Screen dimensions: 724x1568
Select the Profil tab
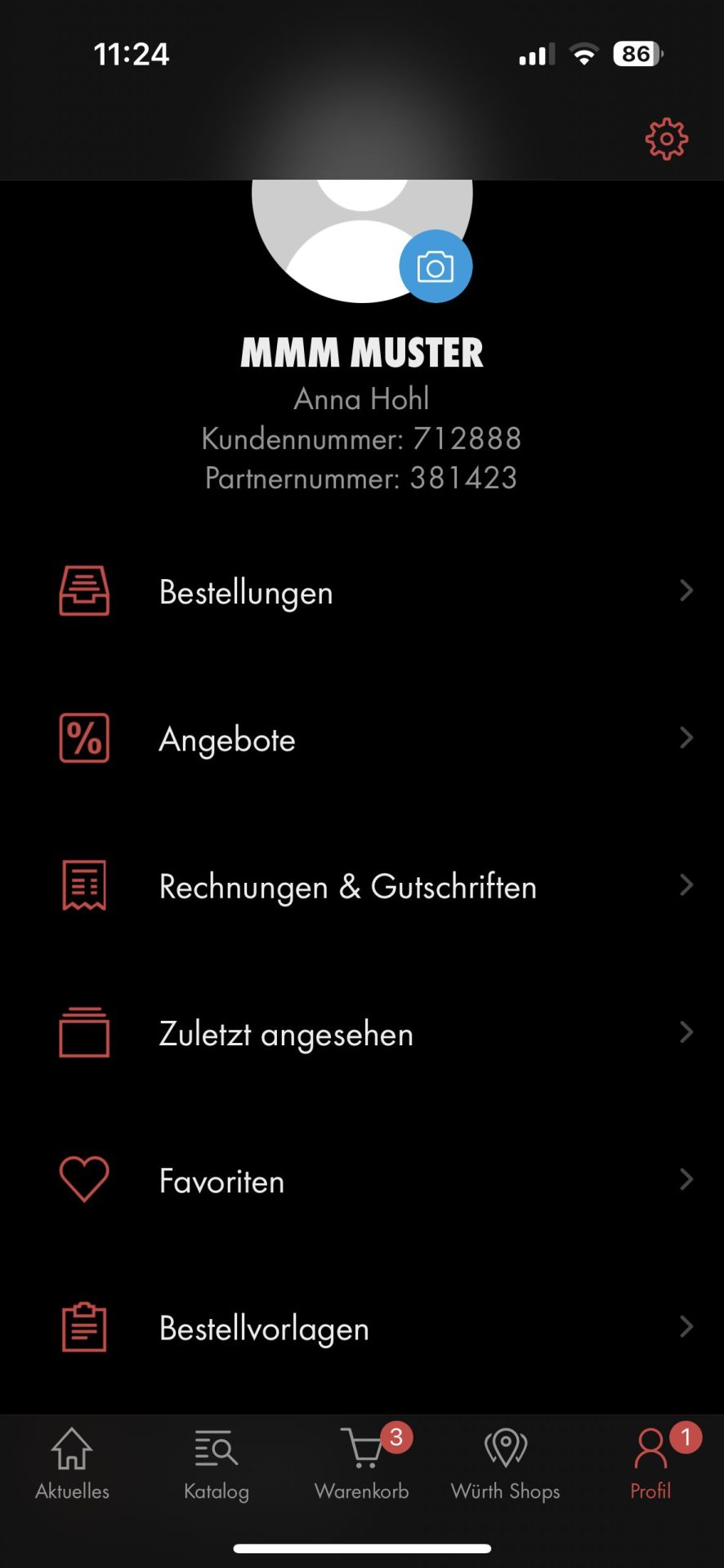pyautogui.click(x=651, y=1464)
